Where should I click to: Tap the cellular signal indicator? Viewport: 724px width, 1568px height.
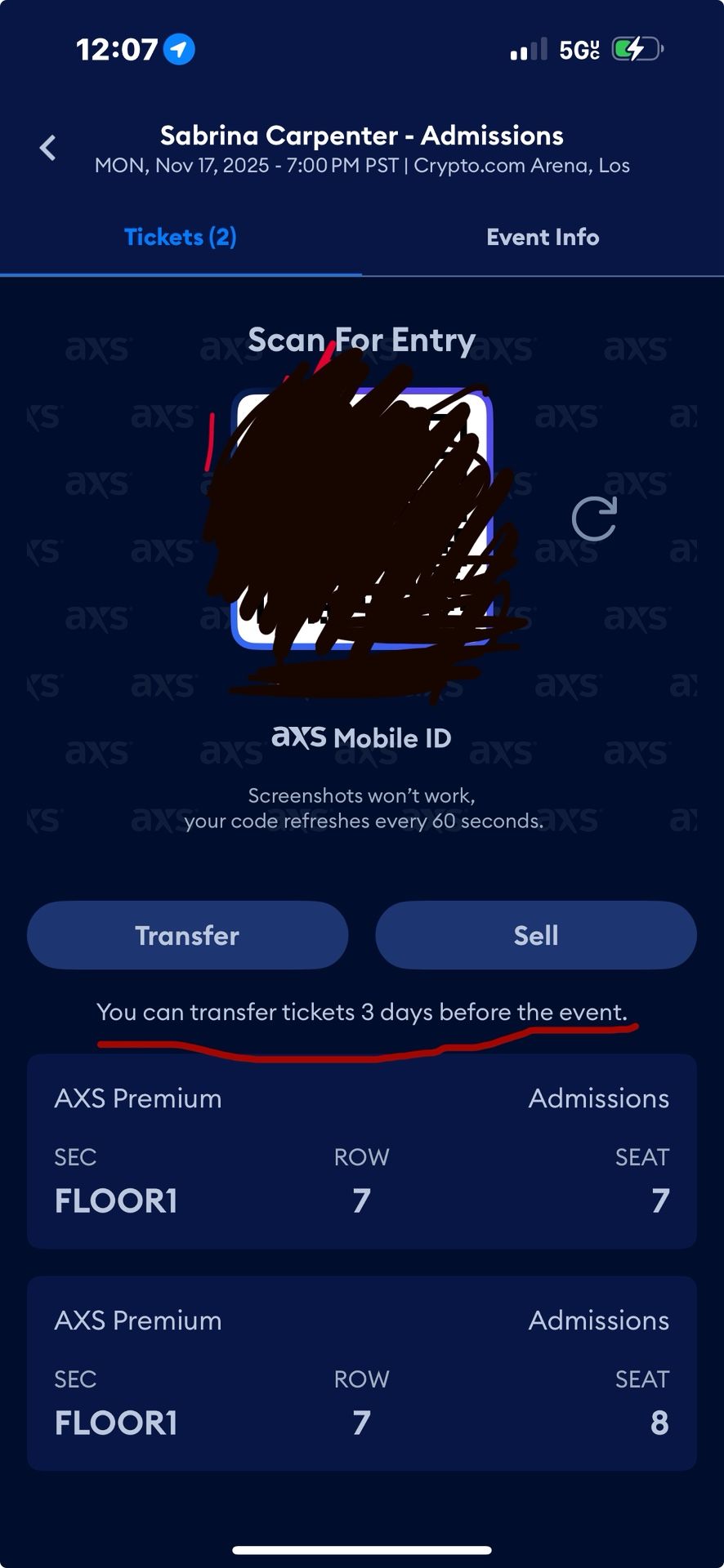click(529, 49)
